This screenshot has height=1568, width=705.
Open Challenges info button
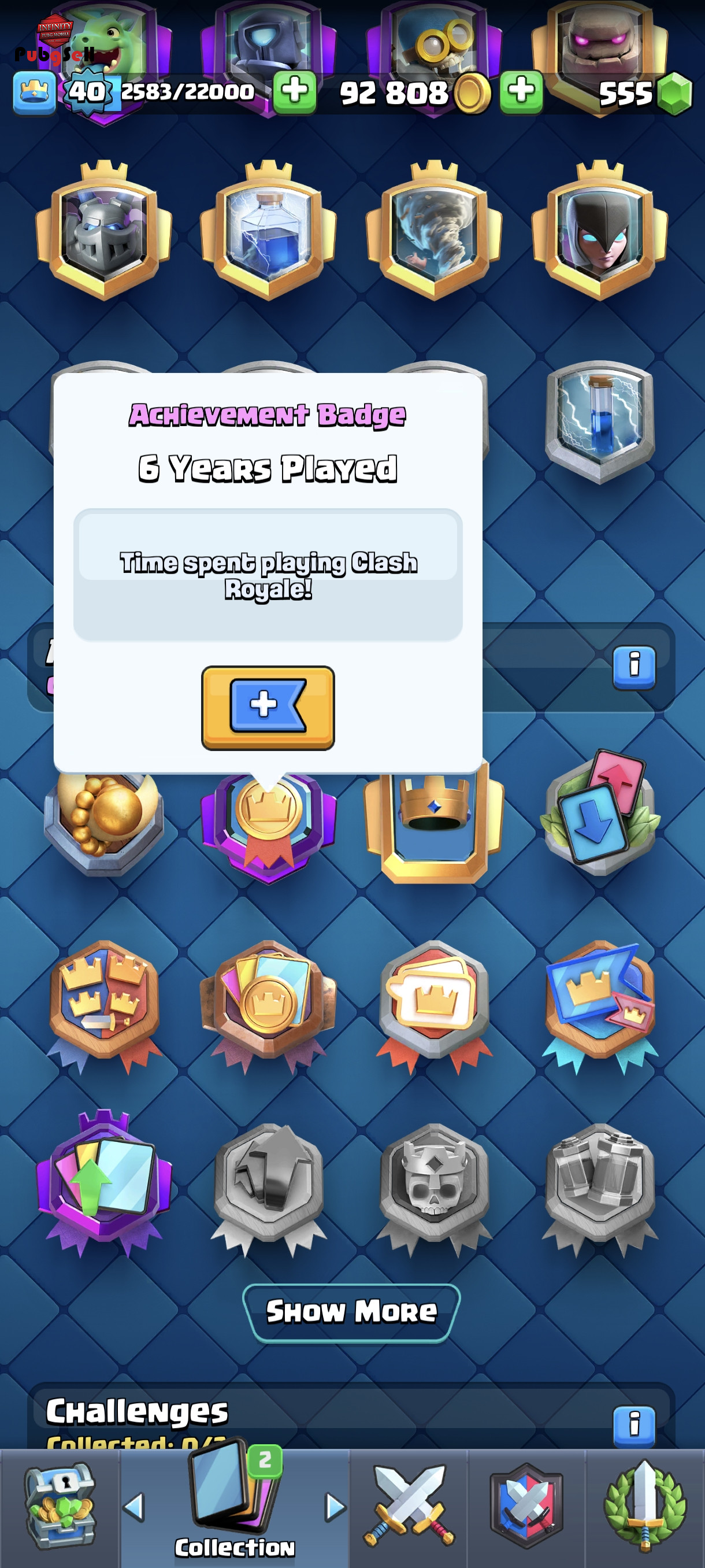pos(634,1426)
